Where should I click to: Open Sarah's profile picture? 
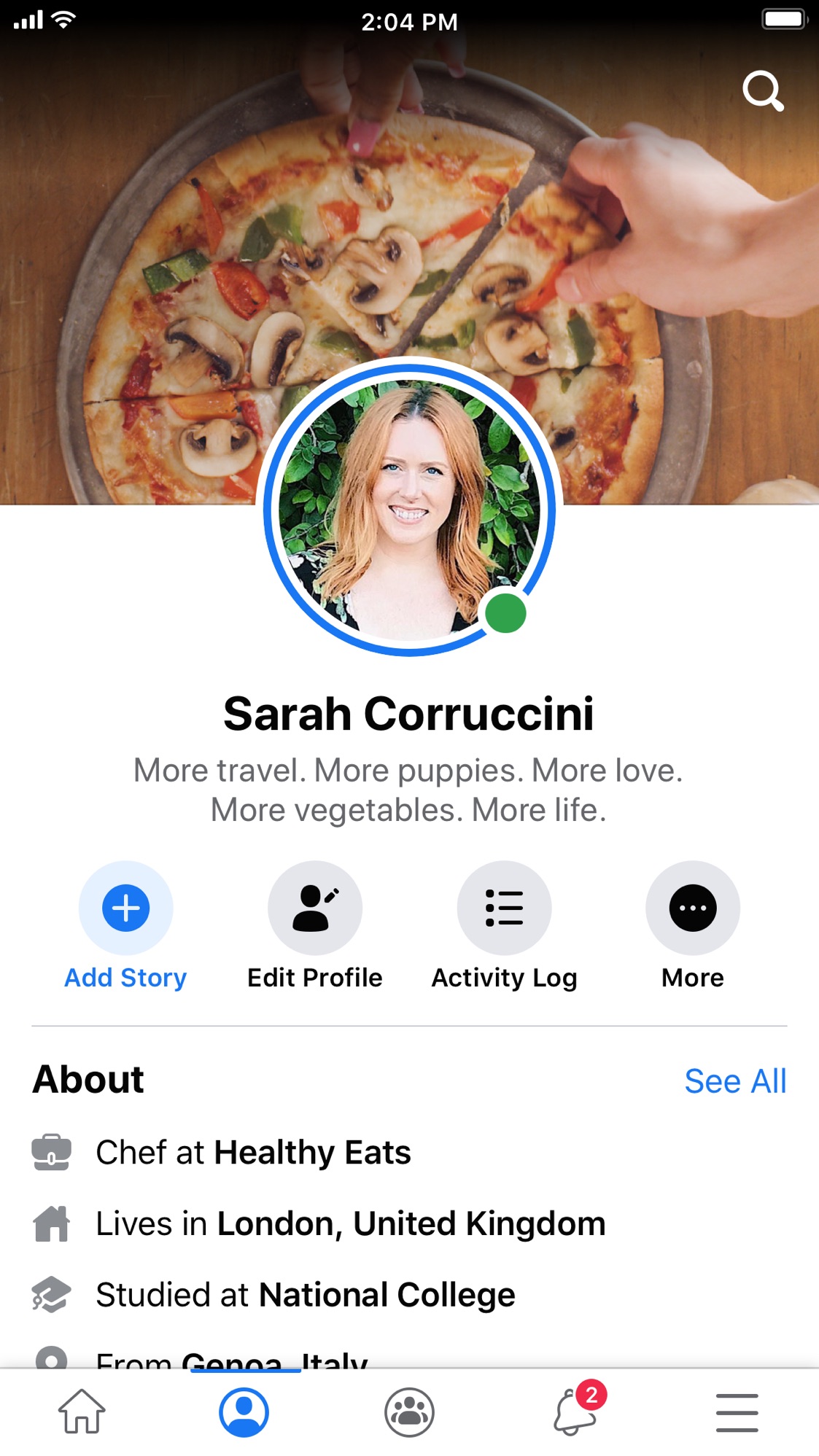408,507
